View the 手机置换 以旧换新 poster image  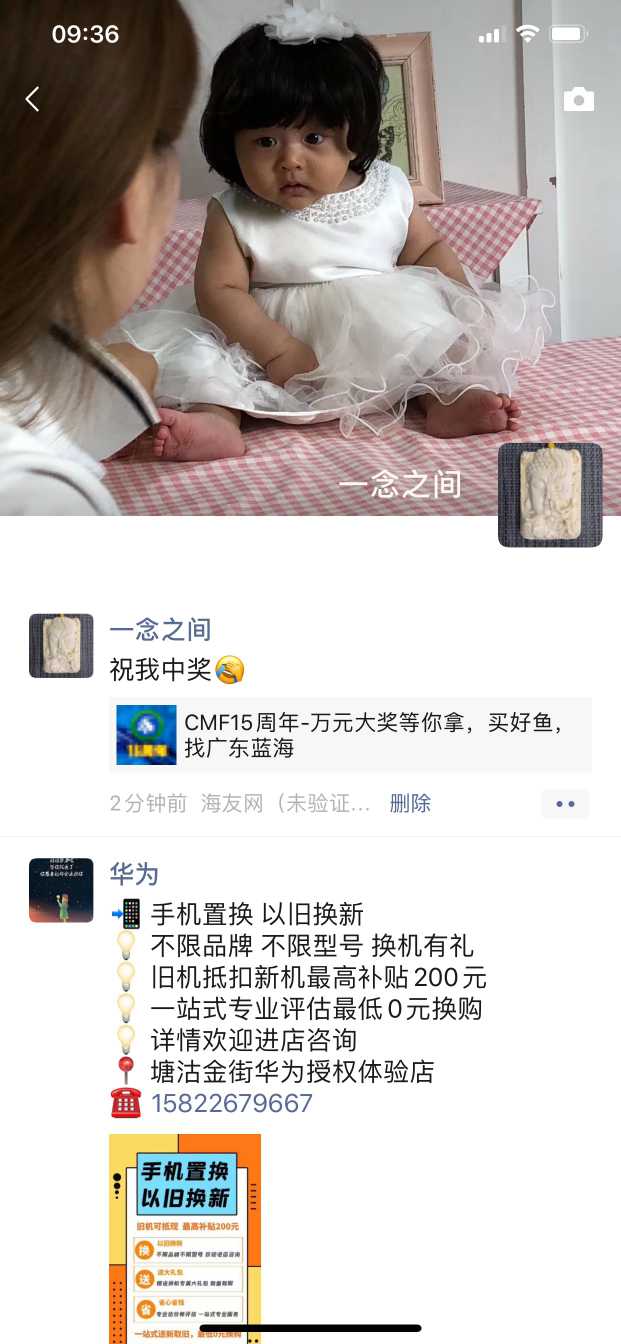pyautogui.click(x=185, y=1238)
